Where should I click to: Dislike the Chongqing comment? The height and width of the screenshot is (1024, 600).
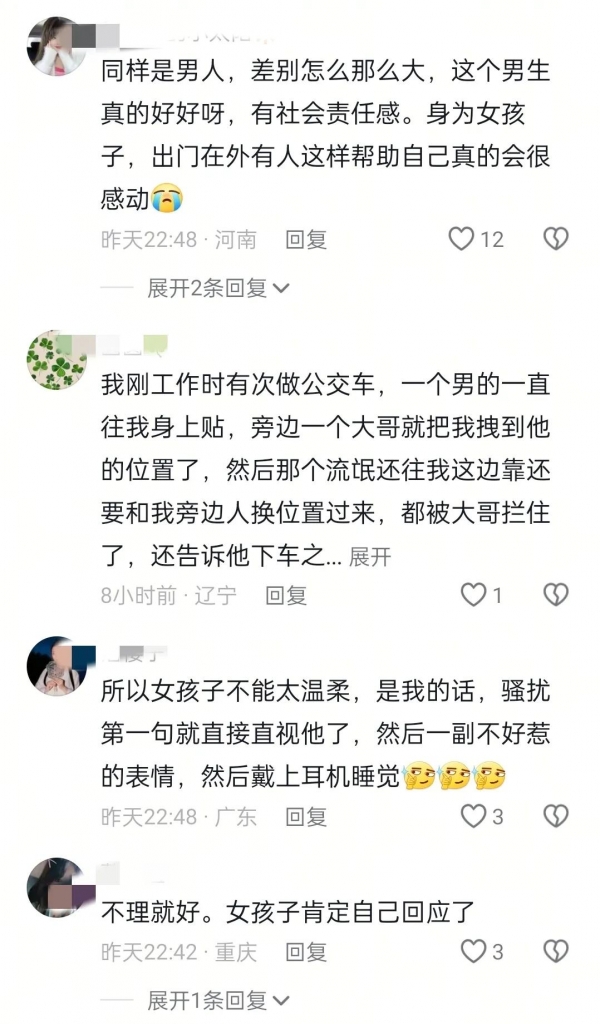click(555, 950)
